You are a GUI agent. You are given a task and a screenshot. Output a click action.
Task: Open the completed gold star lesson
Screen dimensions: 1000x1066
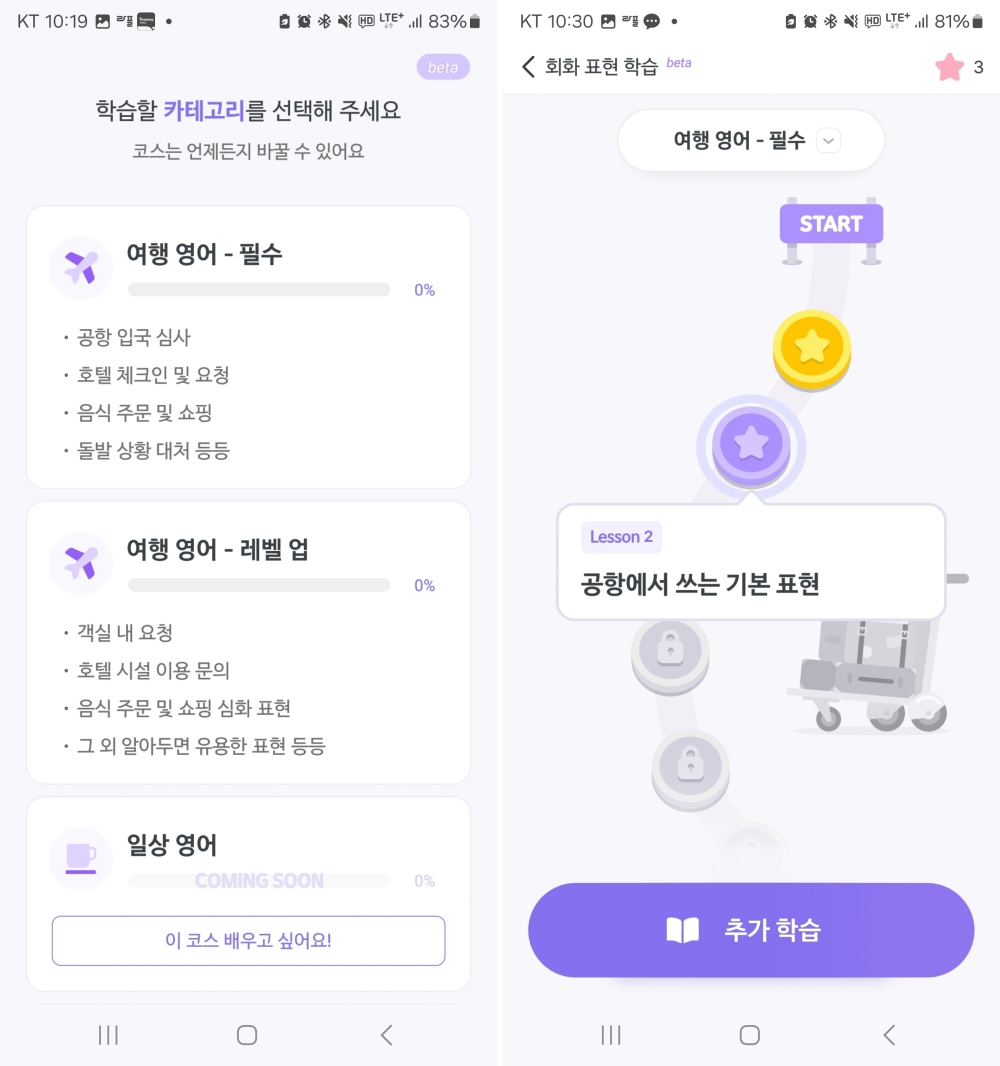(x=811, y=349)
